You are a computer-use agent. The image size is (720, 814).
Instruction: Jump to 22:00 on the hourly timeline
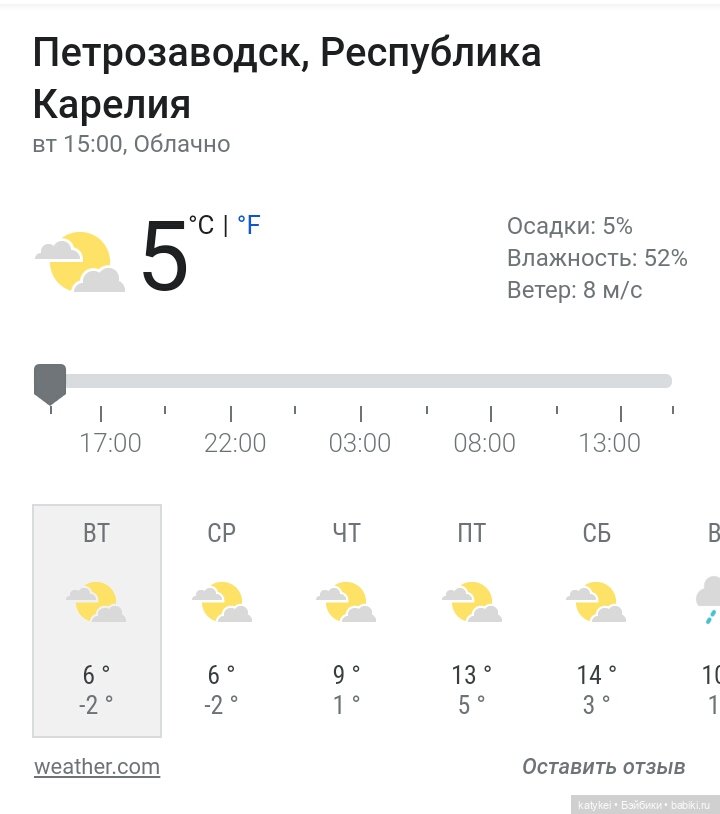[235, 442]
